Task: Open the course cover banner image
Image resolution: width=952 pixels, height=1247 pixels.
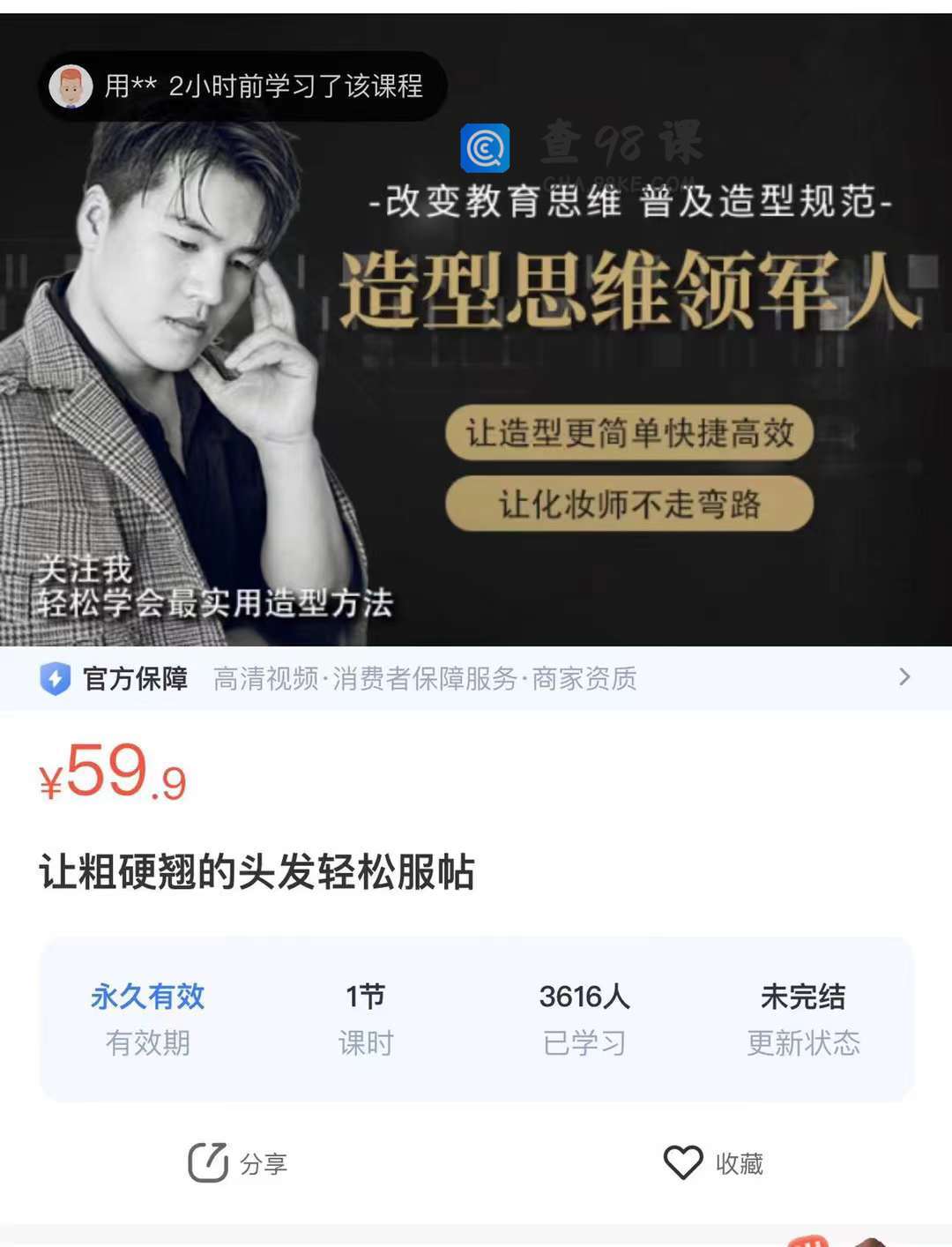Action: click(x=476, y=353)
